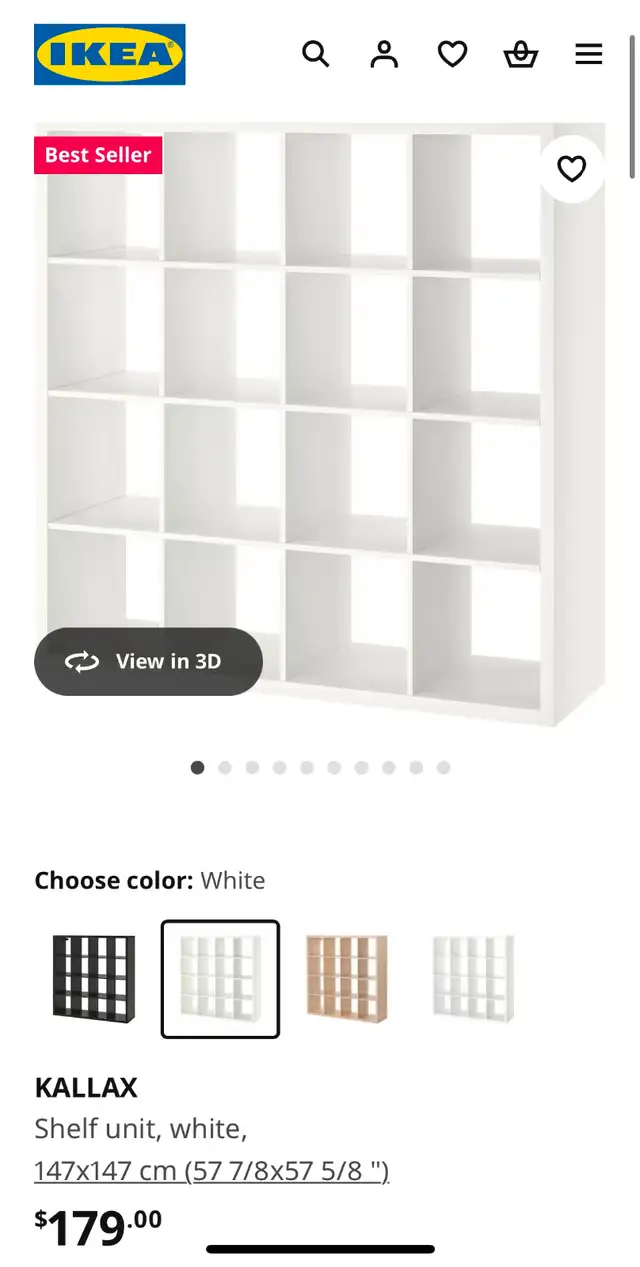The height and width of the screenshot is (1267, 640).
Task: Go to the IKEA home page logo
Action: pyautogui.click(x=110, y=54)
